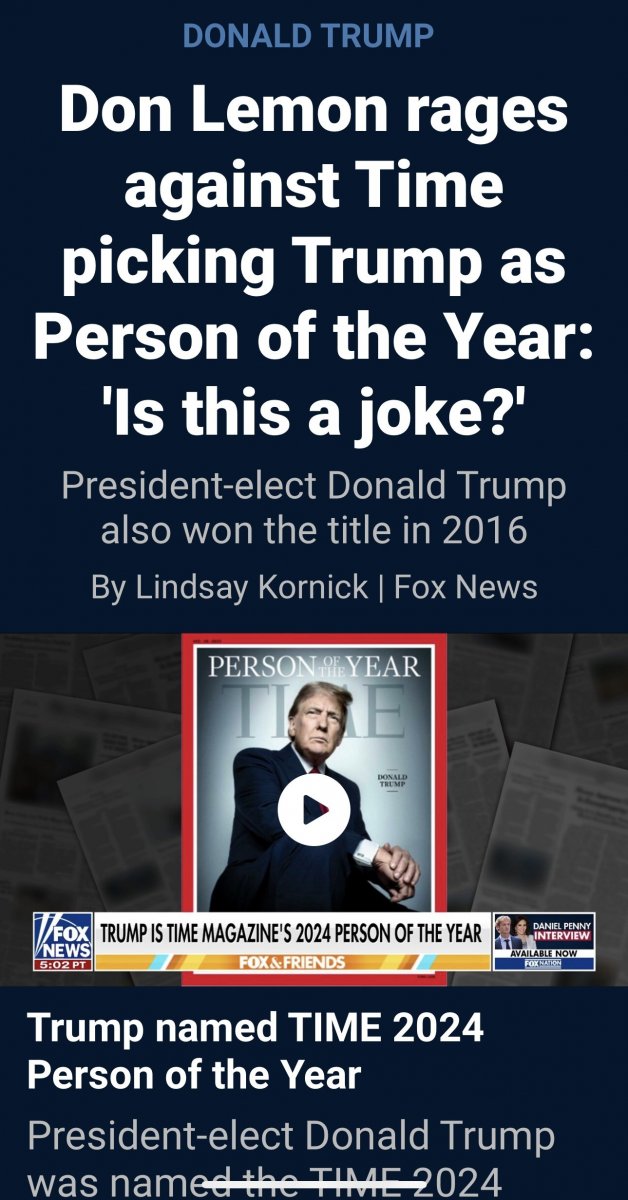Play the Trump Person of the Year video

[313, 809]
